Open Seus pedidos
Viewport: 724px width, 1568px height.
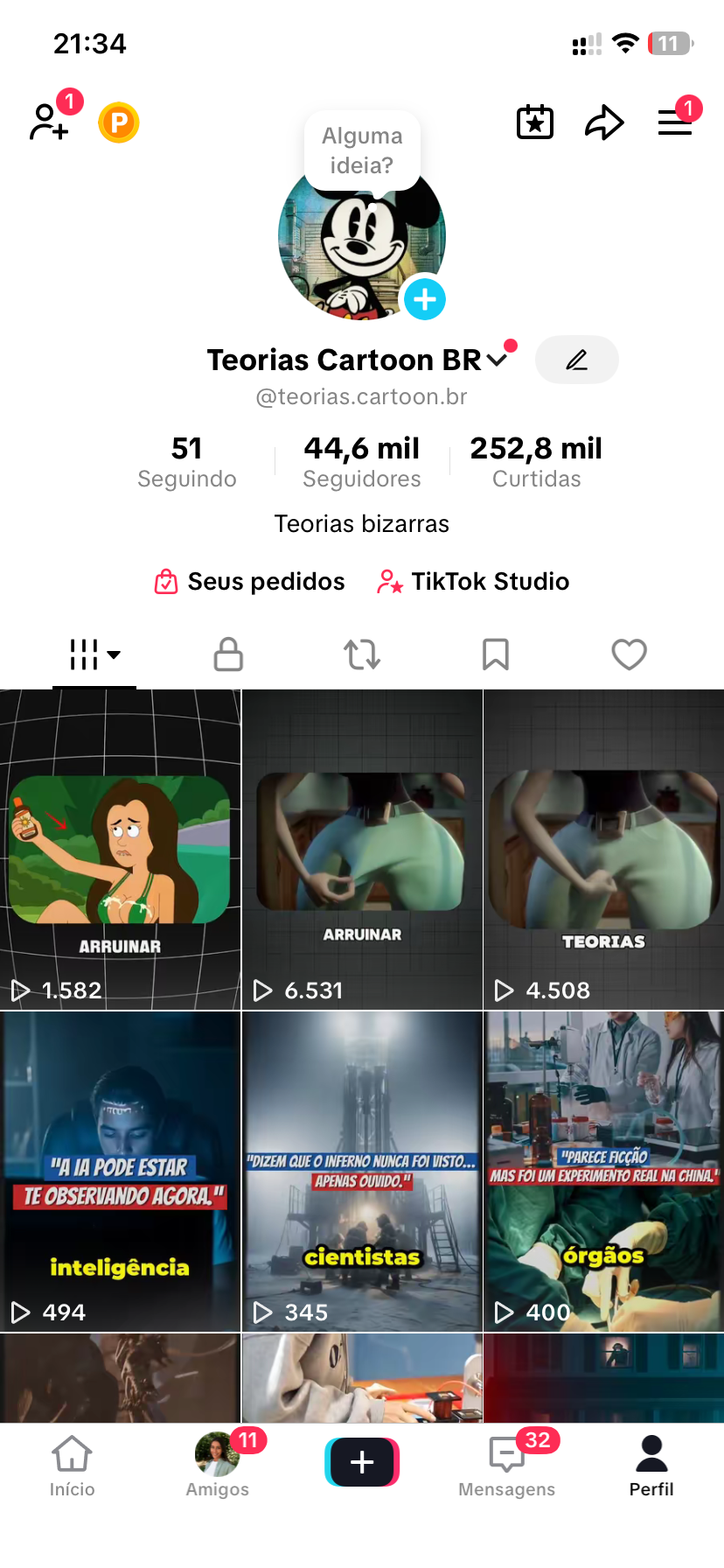point(250,582)
